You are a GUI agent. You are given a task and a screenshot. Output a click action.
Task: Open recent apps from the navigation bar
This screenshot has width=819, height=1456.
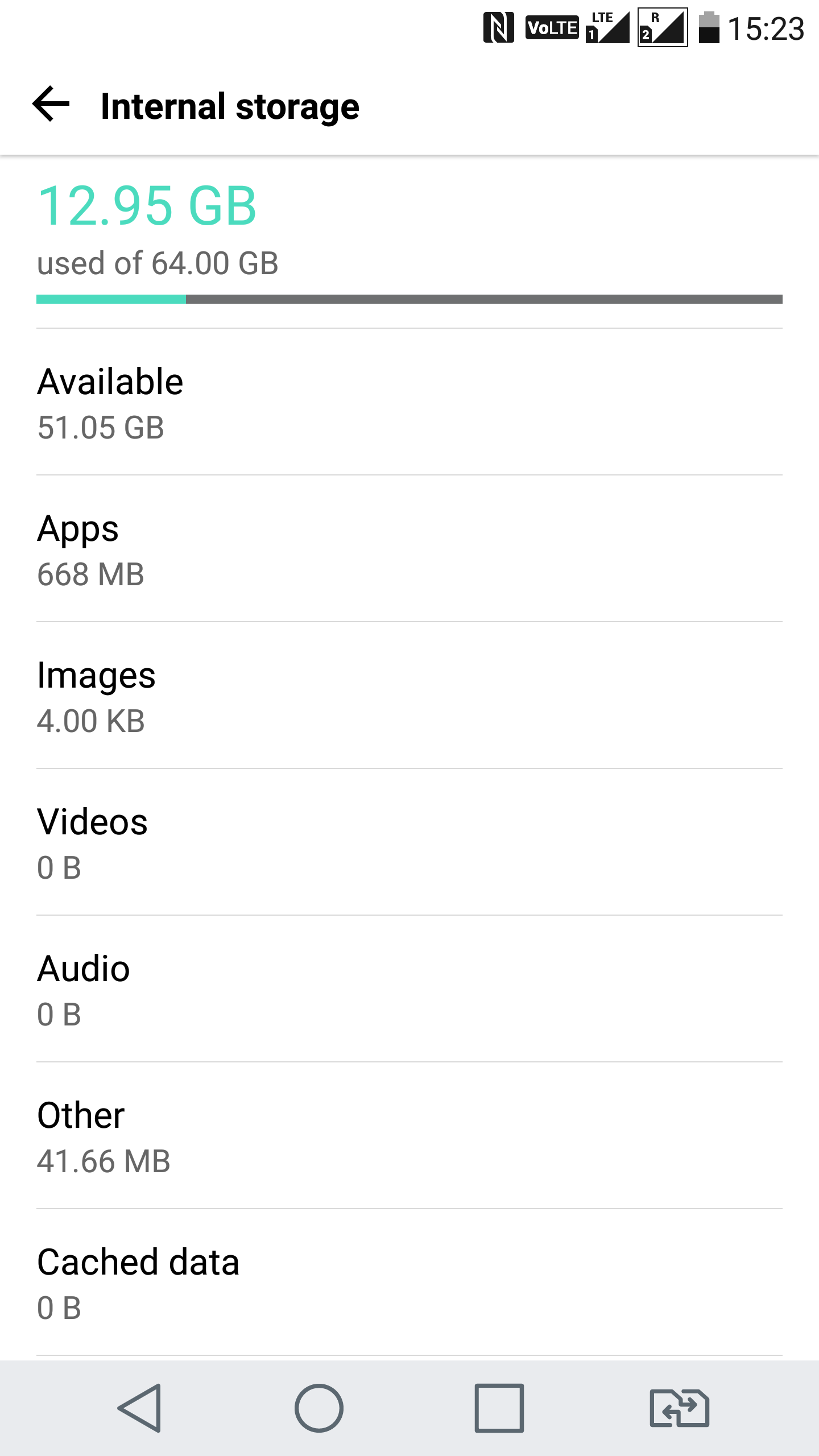499,1408
